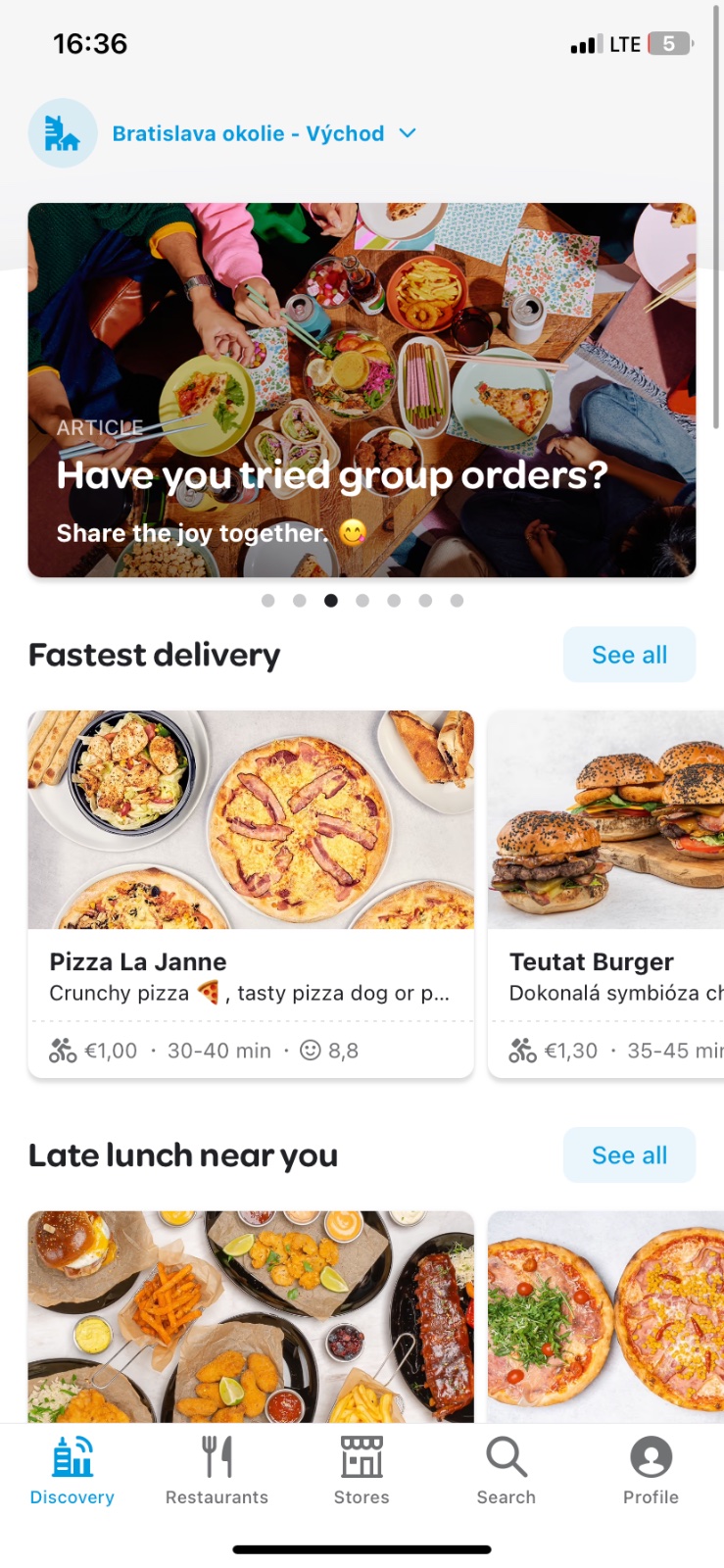
Task: Switch to the Restaurants tab
Action: point(217,1470)
